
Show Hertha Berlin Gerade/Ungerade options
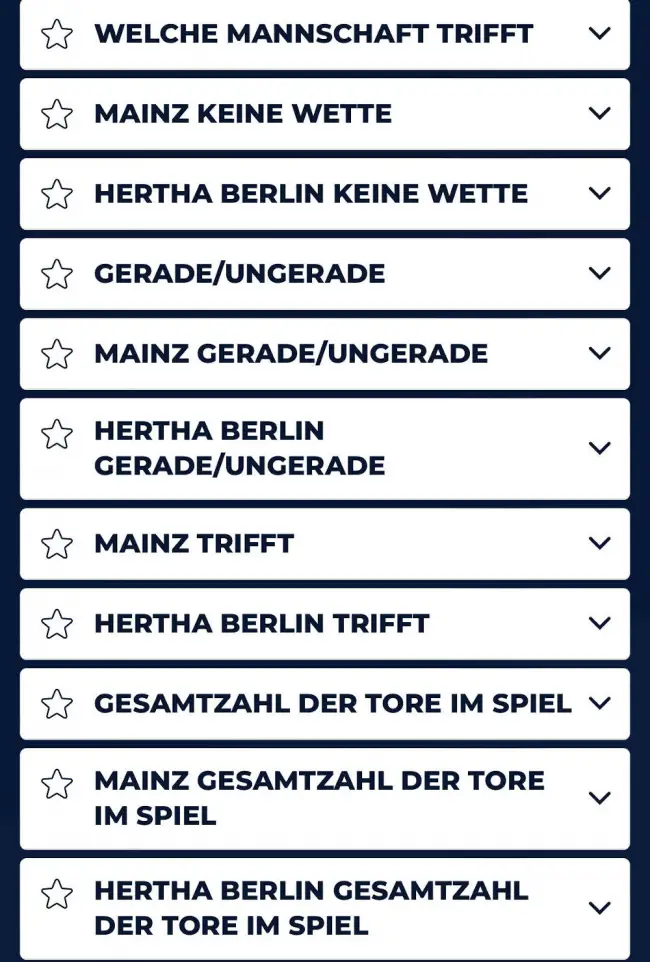click(599, 448)
